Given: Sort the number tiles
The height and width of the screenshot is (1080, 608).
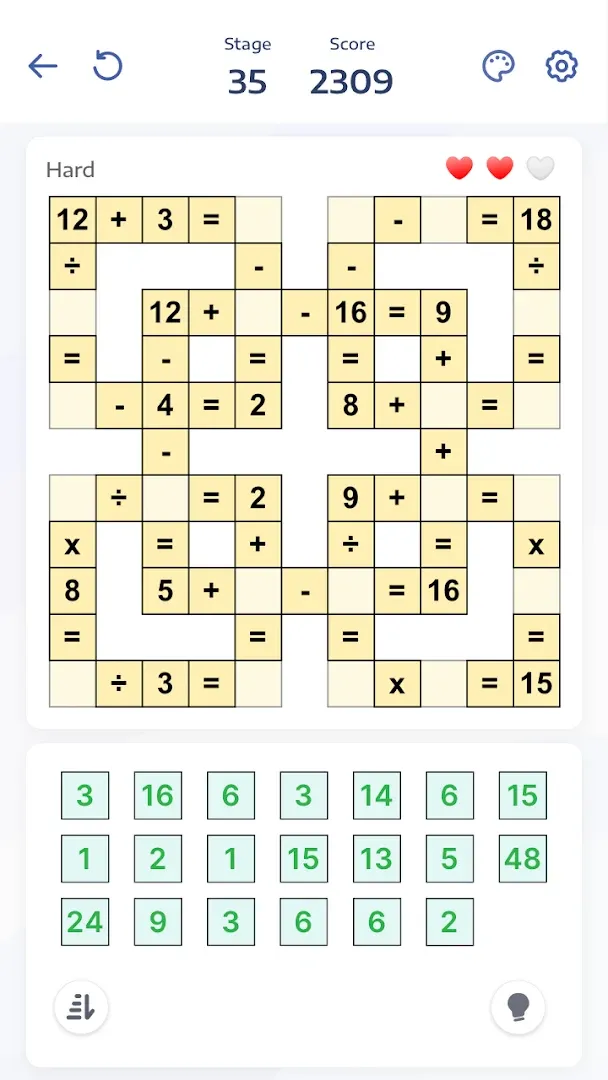Looking at the screenshot, I should 81,1008.
